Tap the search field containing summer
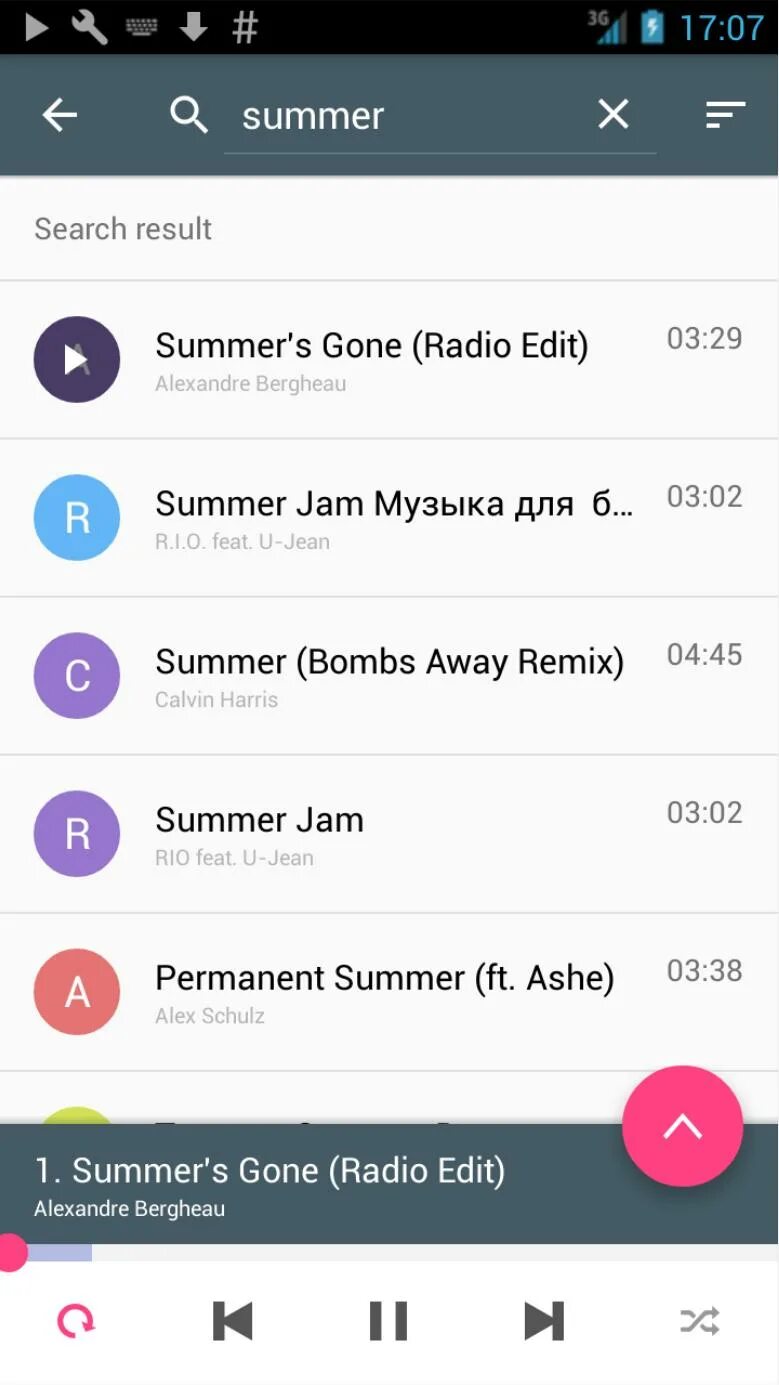This screenshot has width=779, height=1385. pyautogui.click(x=400, y=116)
